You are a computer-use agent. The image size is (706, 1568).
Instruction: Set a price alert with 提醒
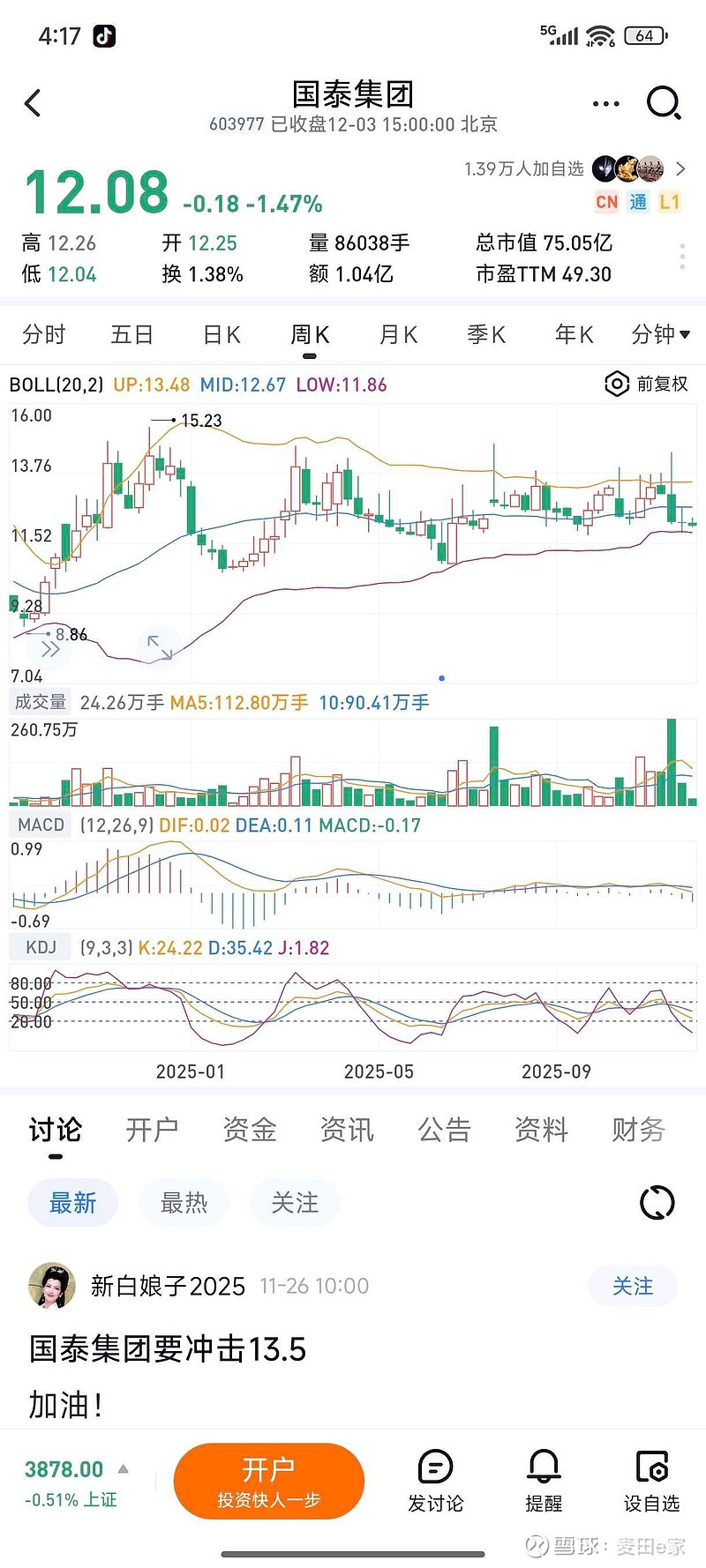[544, 1482]
